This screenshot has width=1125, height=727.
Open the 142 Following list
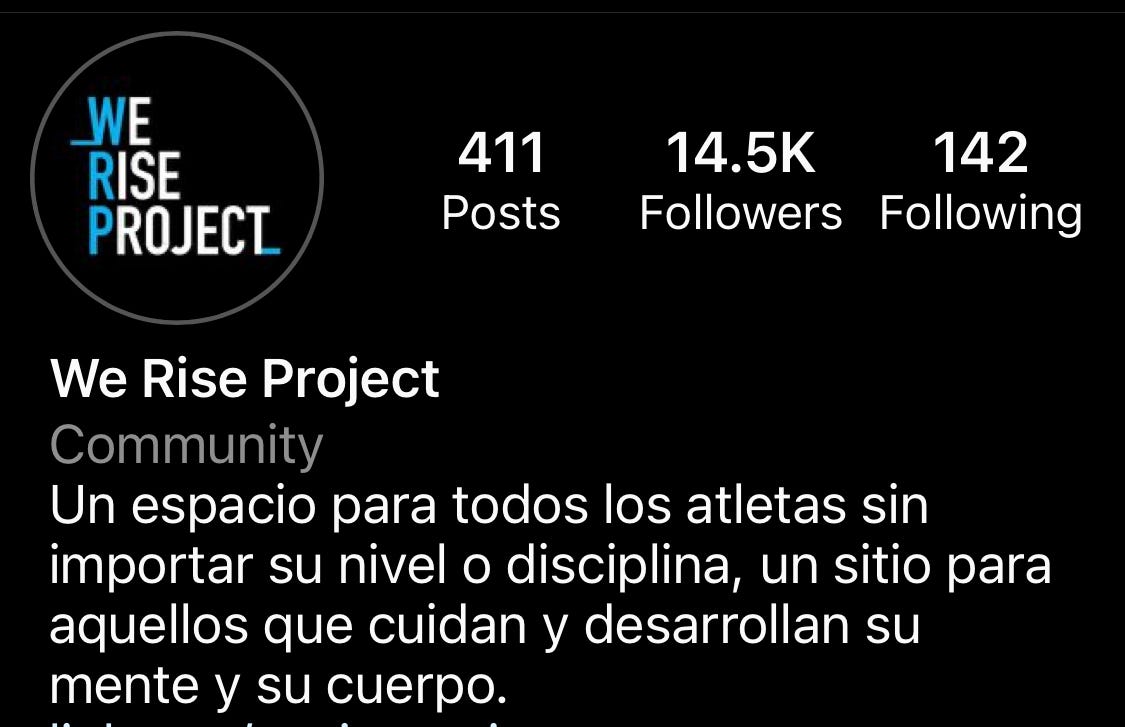point(980,181)
